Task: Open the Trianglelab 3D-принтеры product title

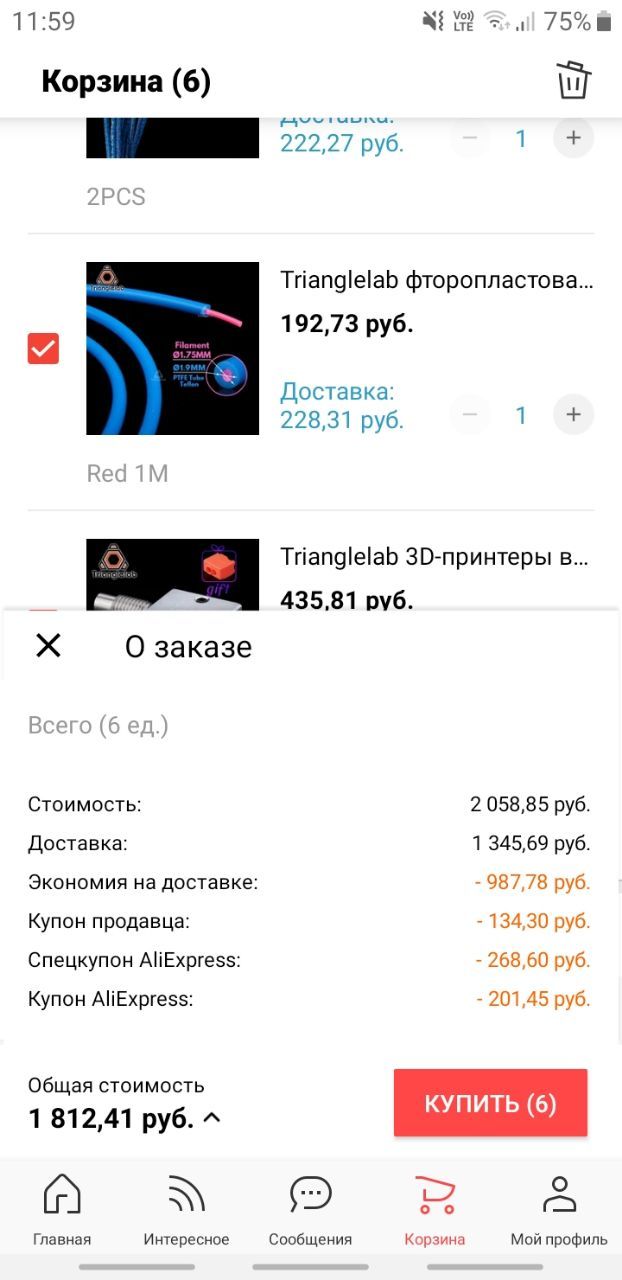Action: pyautogui.click(x=434, y=557)
